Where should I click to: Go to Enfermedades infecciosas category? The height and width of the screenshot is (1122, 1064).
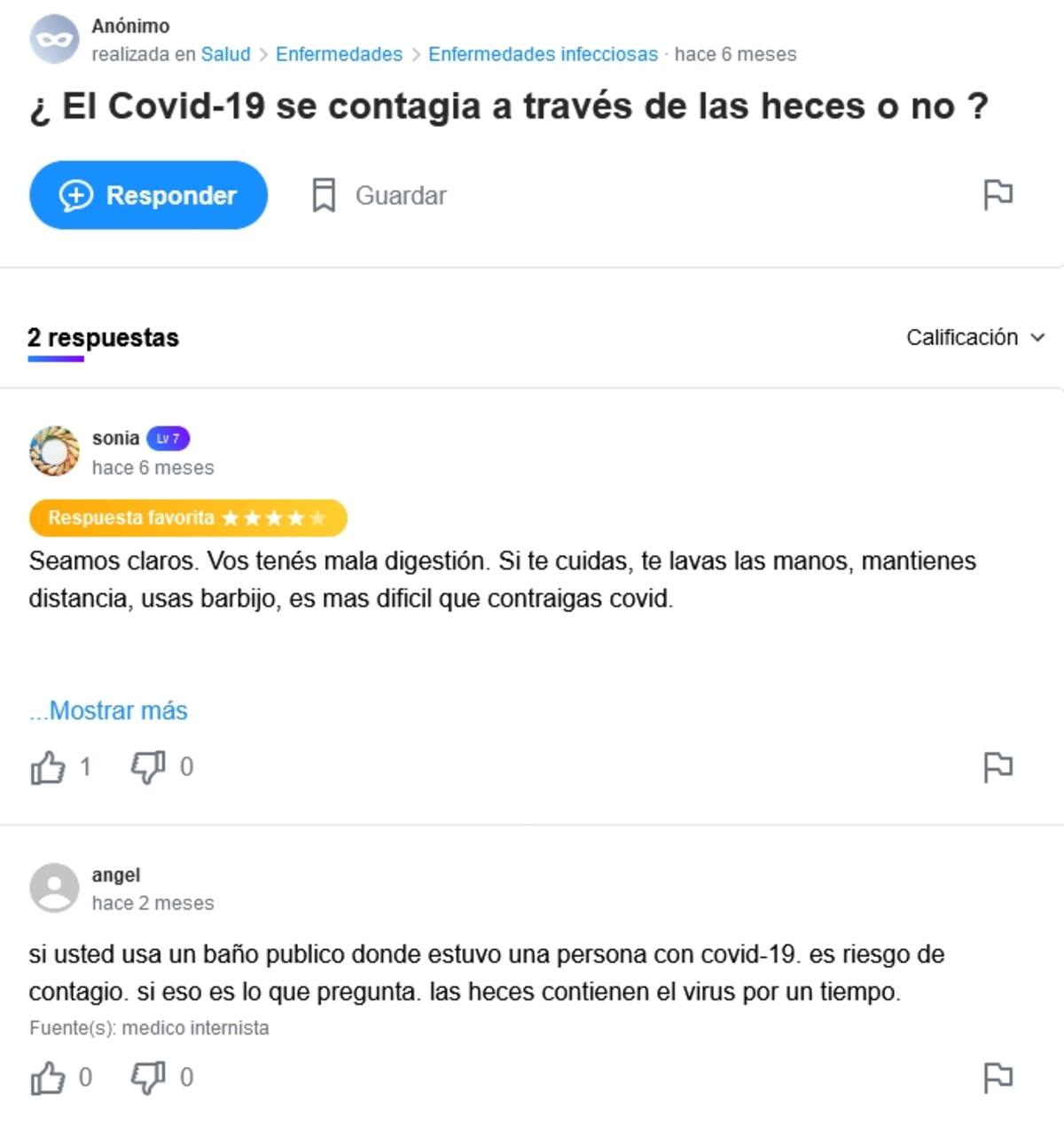pos(543,54)
